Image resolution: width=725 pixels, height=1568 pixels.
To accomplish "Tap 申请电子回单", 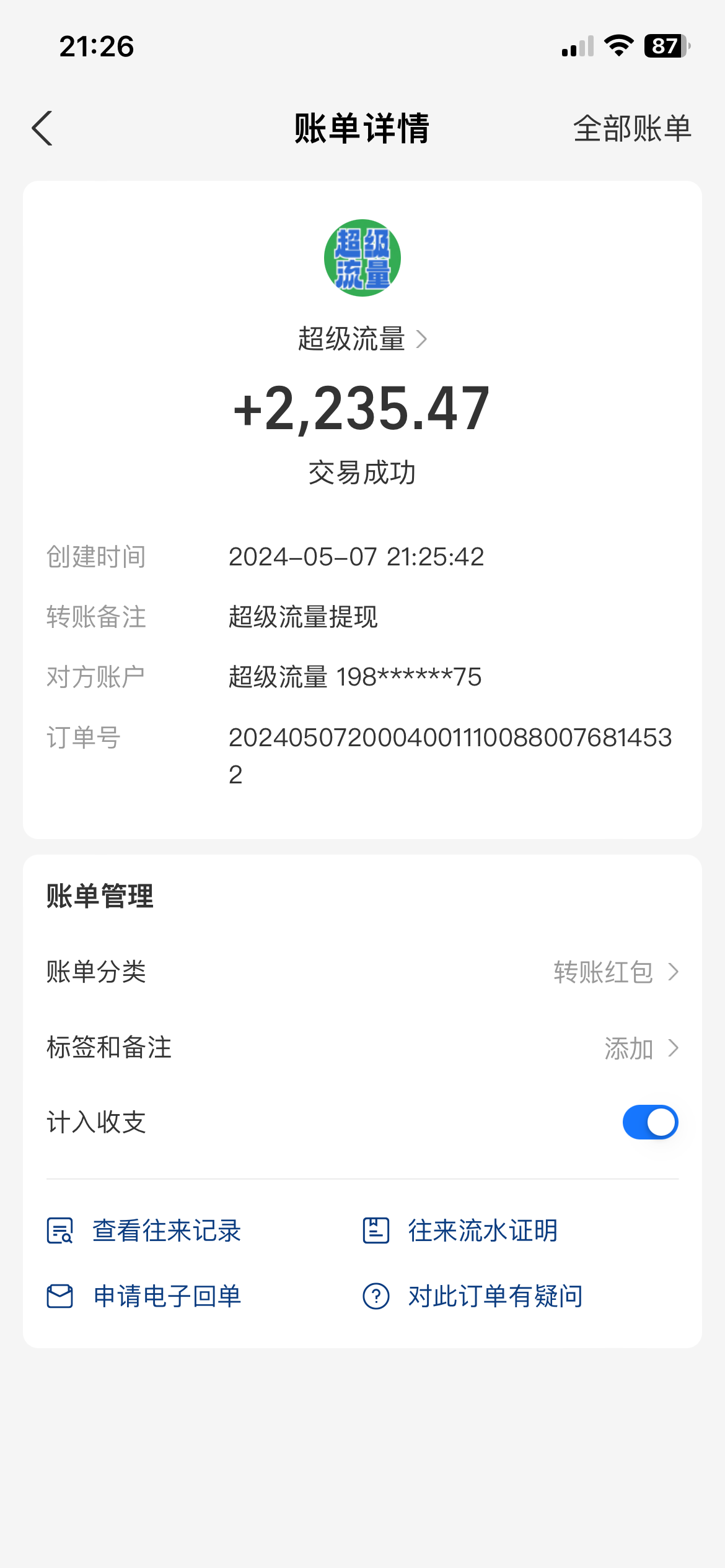I will point(145,1296).
